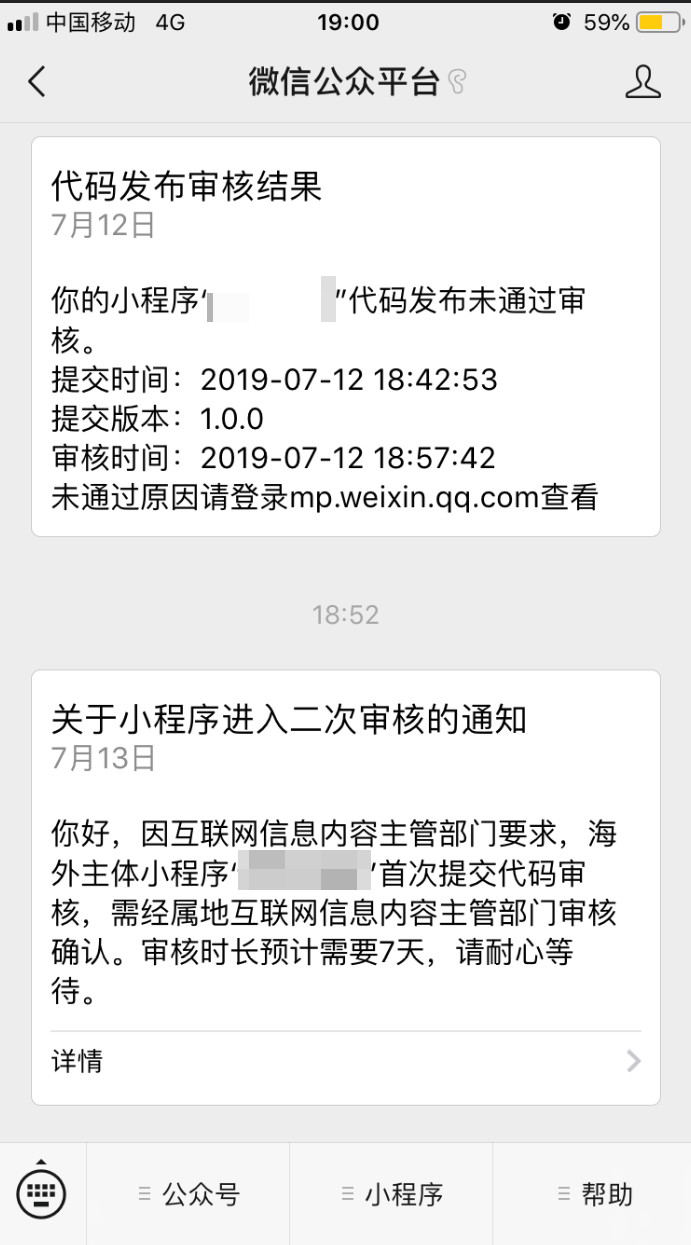Image resolution: width=691 pixels, height=1245 pixels.
Task: Open the 小程序 menu
Action: (391, 1194)
